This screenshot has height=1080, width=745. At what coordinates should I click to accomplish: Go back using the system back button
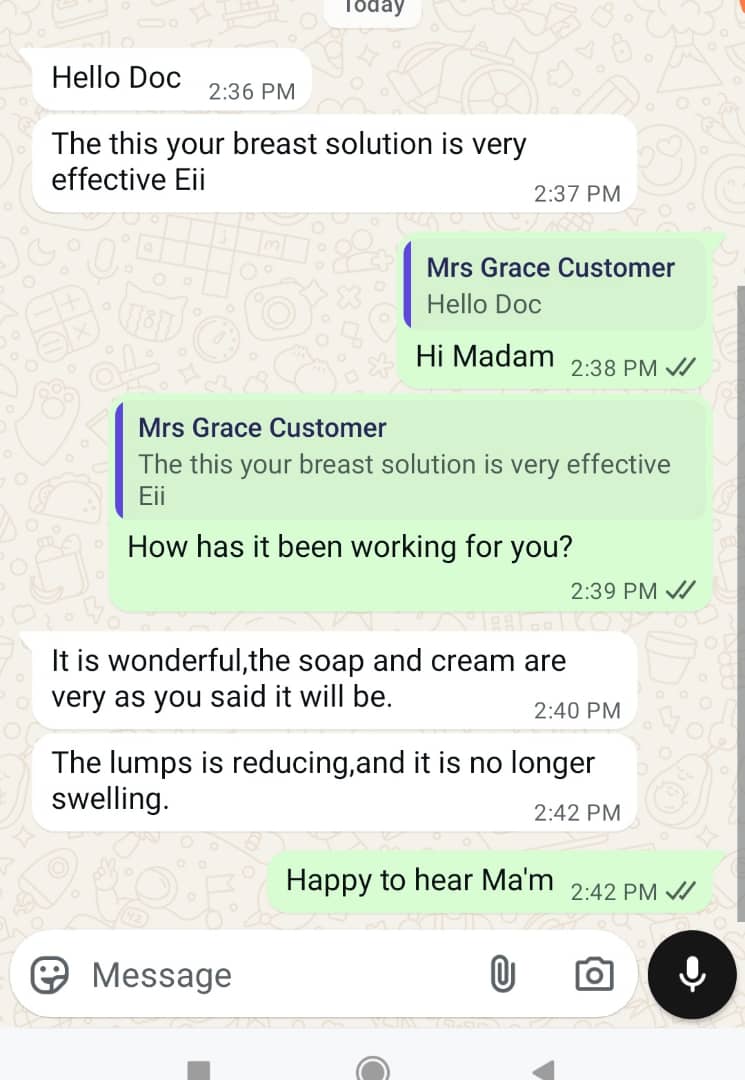point(543,1068)
